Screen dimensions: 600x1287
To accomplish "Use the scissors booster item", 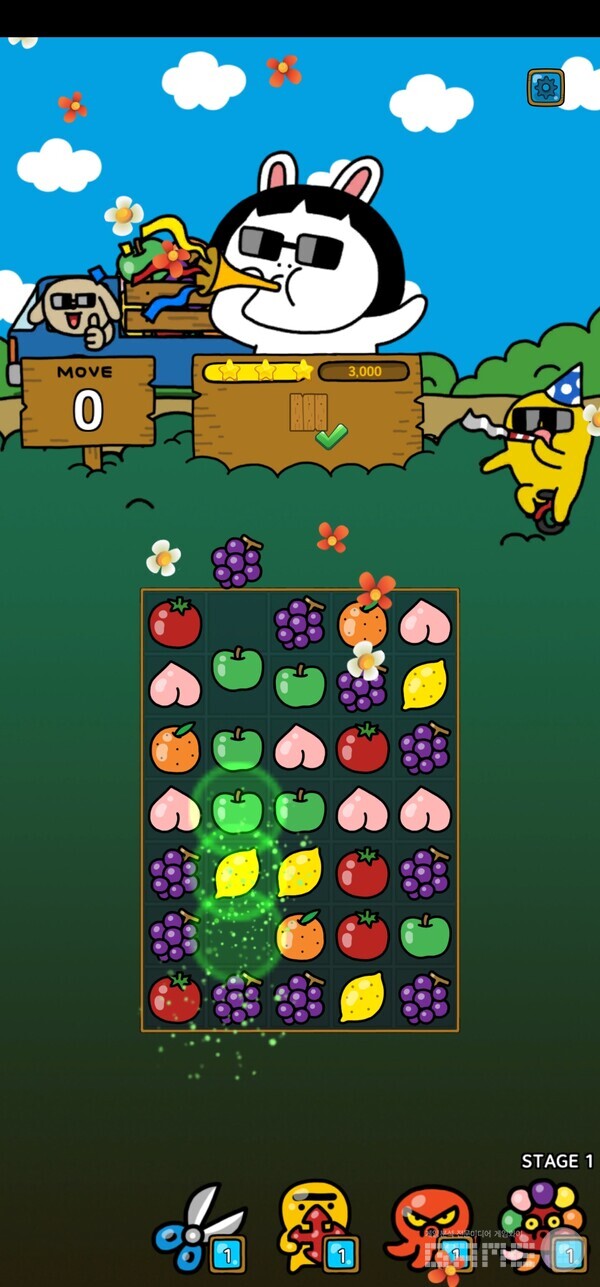I will coord(199,1226).
